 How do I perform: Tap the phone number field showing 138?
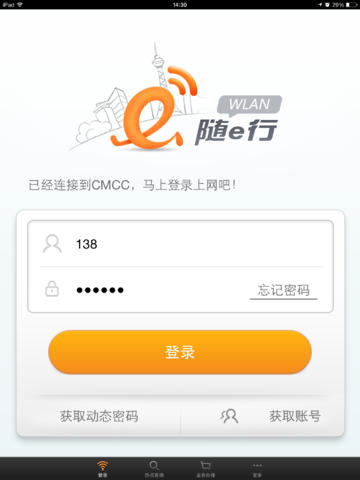[x=180, y=244]
